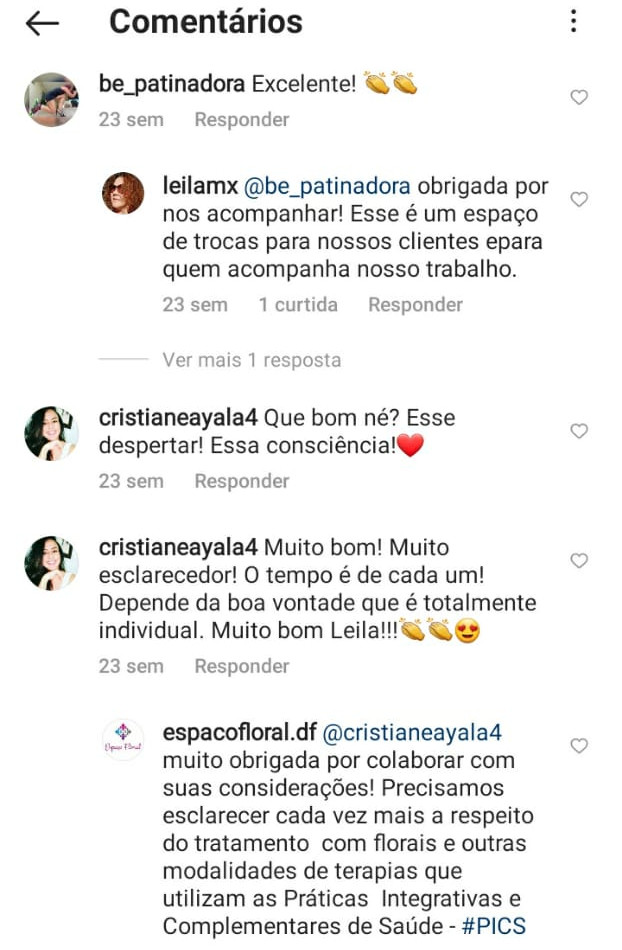Like leilamx's reply to be_patinadora
The height and width of the screenshot is (950, 622).
tap(578, 200)
